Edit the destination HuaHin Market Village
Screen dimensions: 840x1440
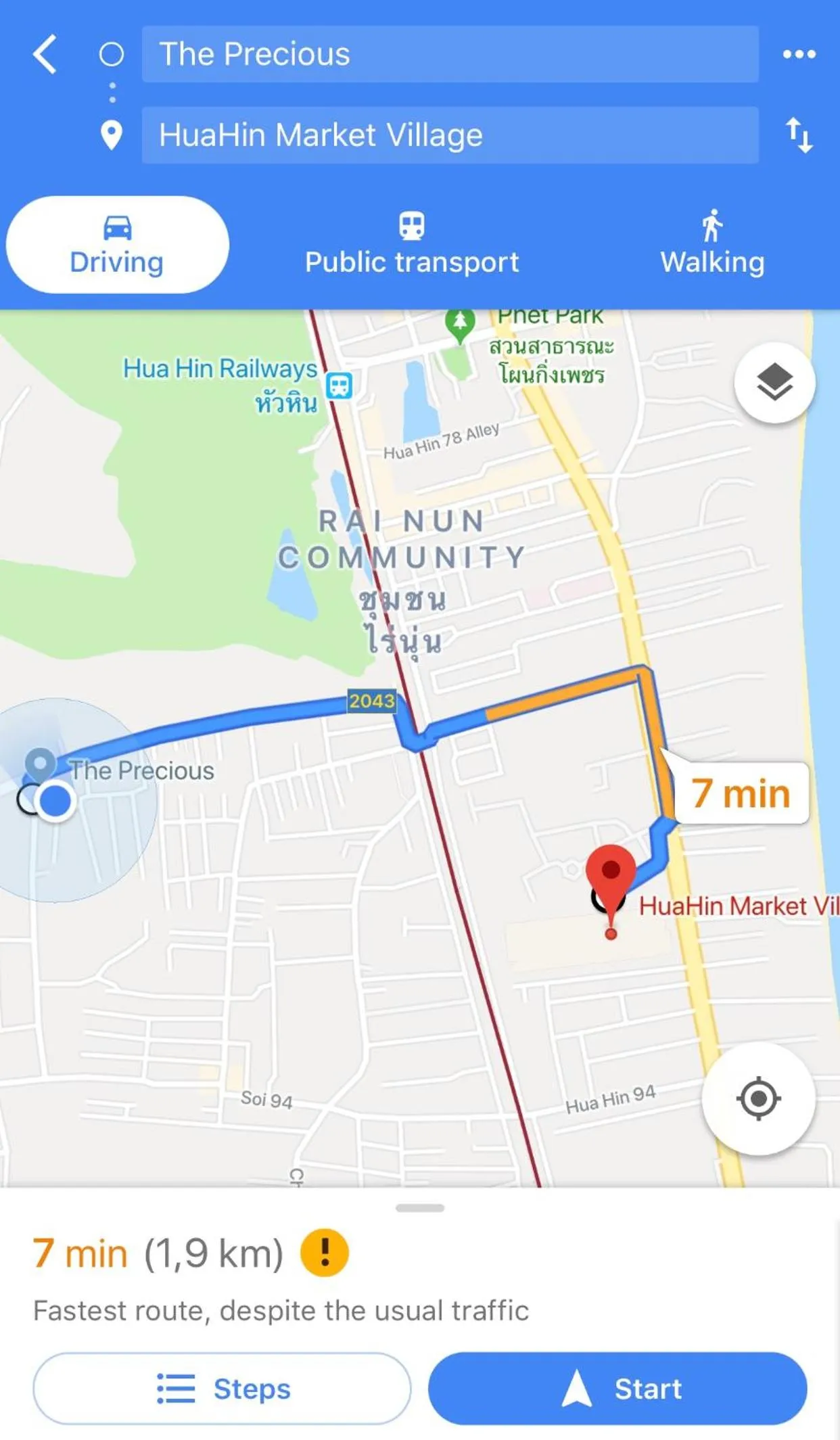point(450,135)
